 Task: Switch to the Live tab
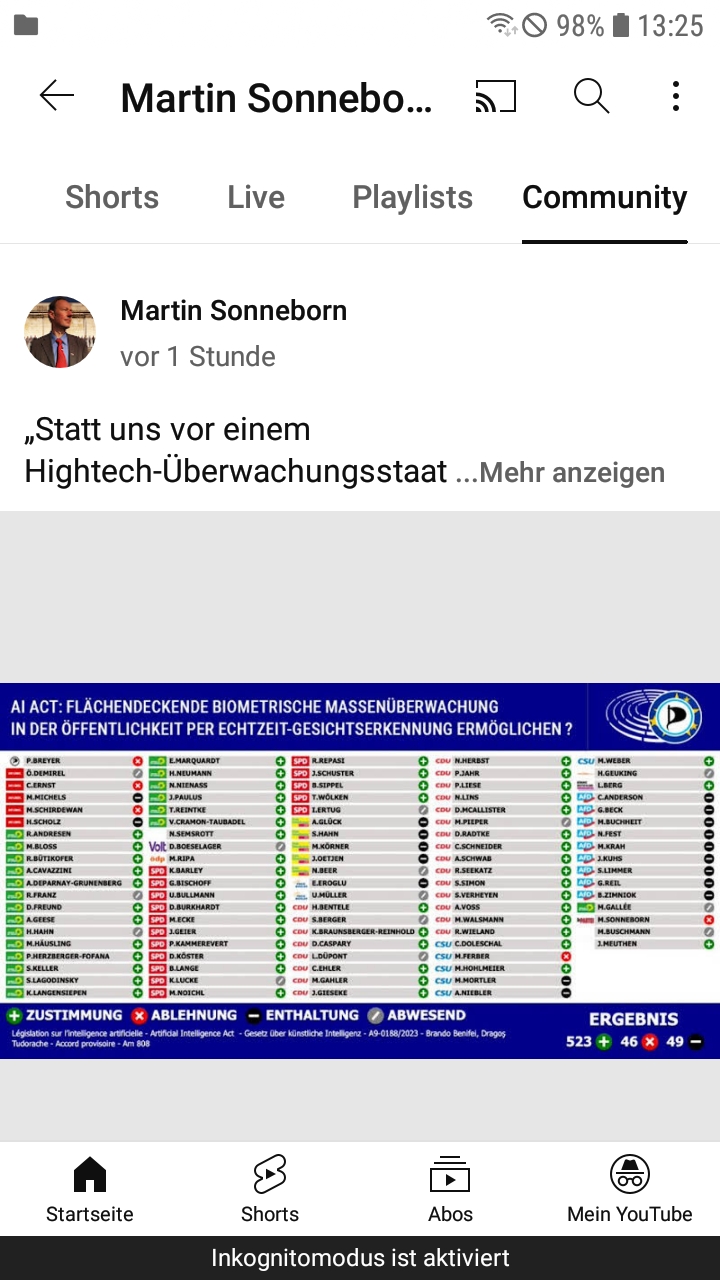[256, 197]
